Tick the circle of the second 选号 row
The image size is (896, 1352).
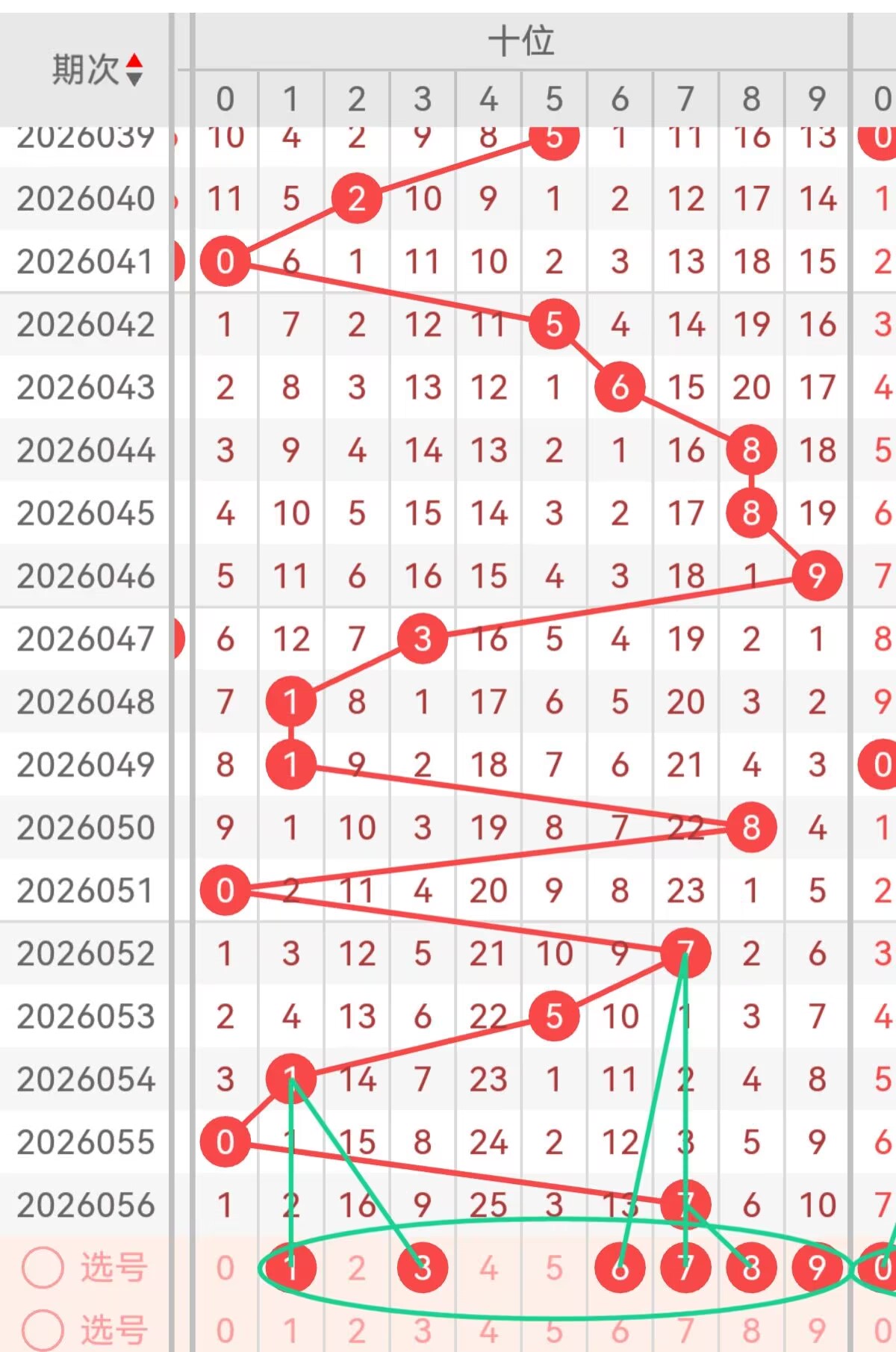(x=43, y=1330)
